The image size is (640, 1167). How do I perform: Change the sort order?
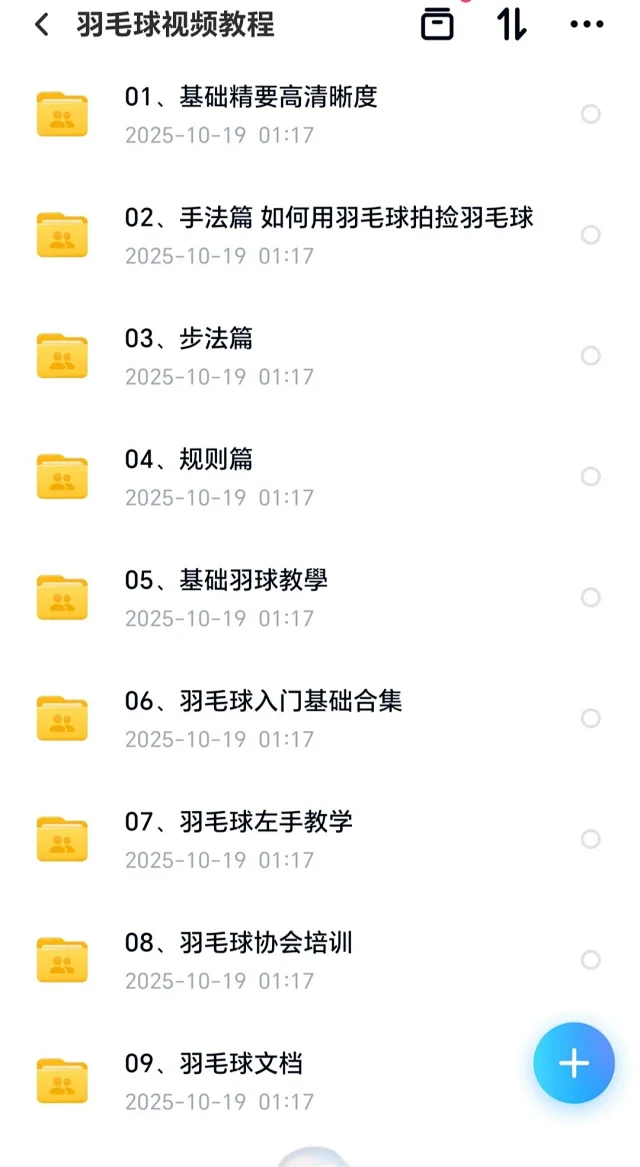click(511, 25)
